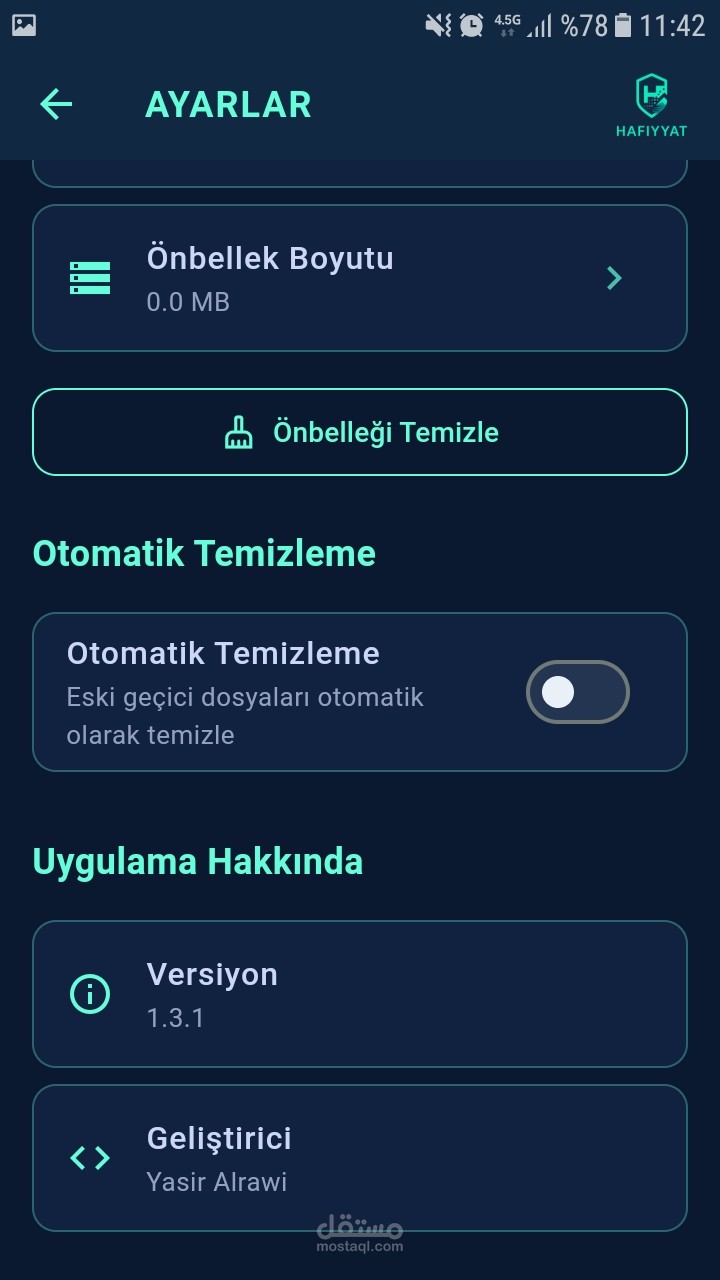Image resolution: width=720 pixels, height=1280 pixels.
Task: Enable the Otomatik Temizleme switch
Action: tap(577, 692)
